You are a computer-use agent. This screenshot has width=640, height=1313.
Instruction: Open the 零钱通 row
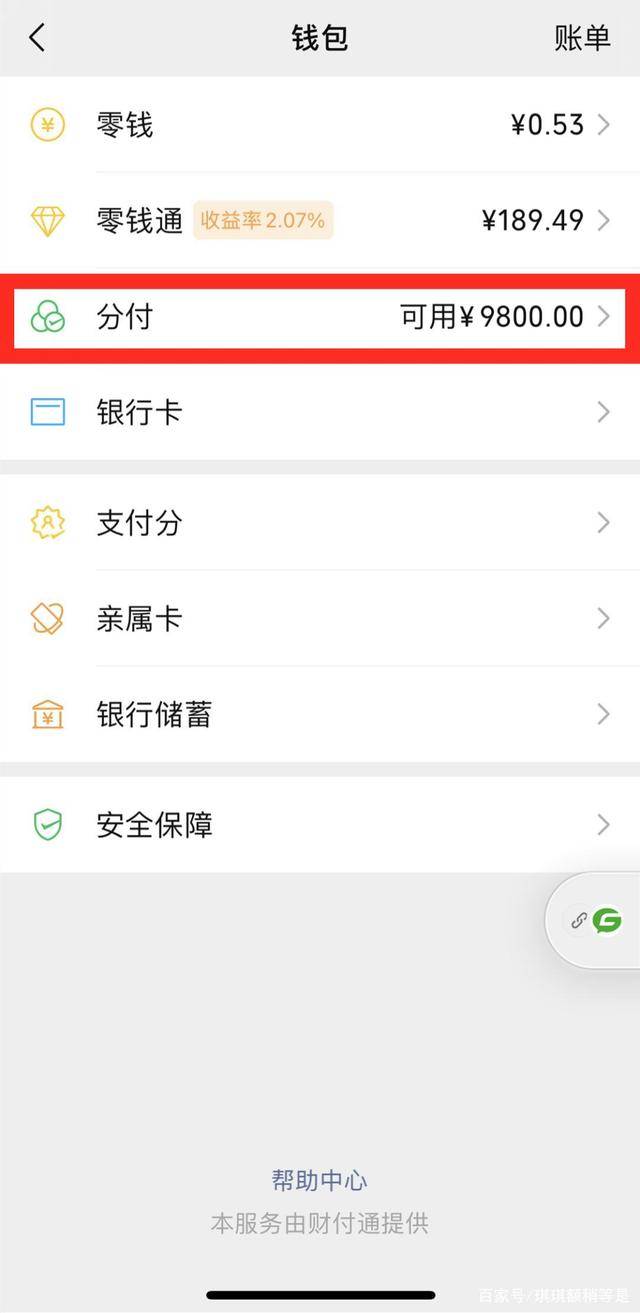(x=320, y=220)
